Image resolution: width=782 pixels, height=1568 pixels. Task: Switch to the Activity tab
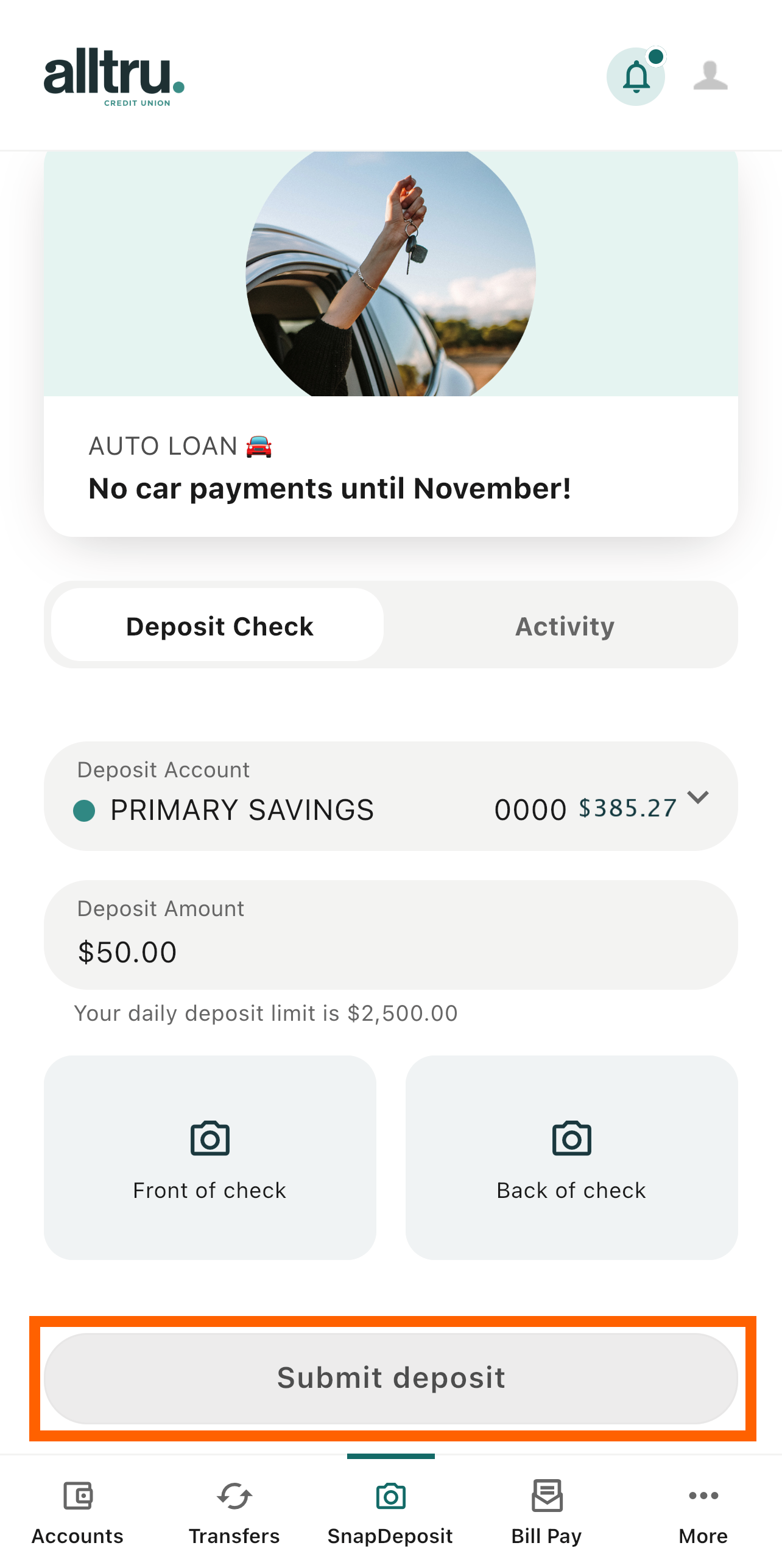click(x=565, y=626)
